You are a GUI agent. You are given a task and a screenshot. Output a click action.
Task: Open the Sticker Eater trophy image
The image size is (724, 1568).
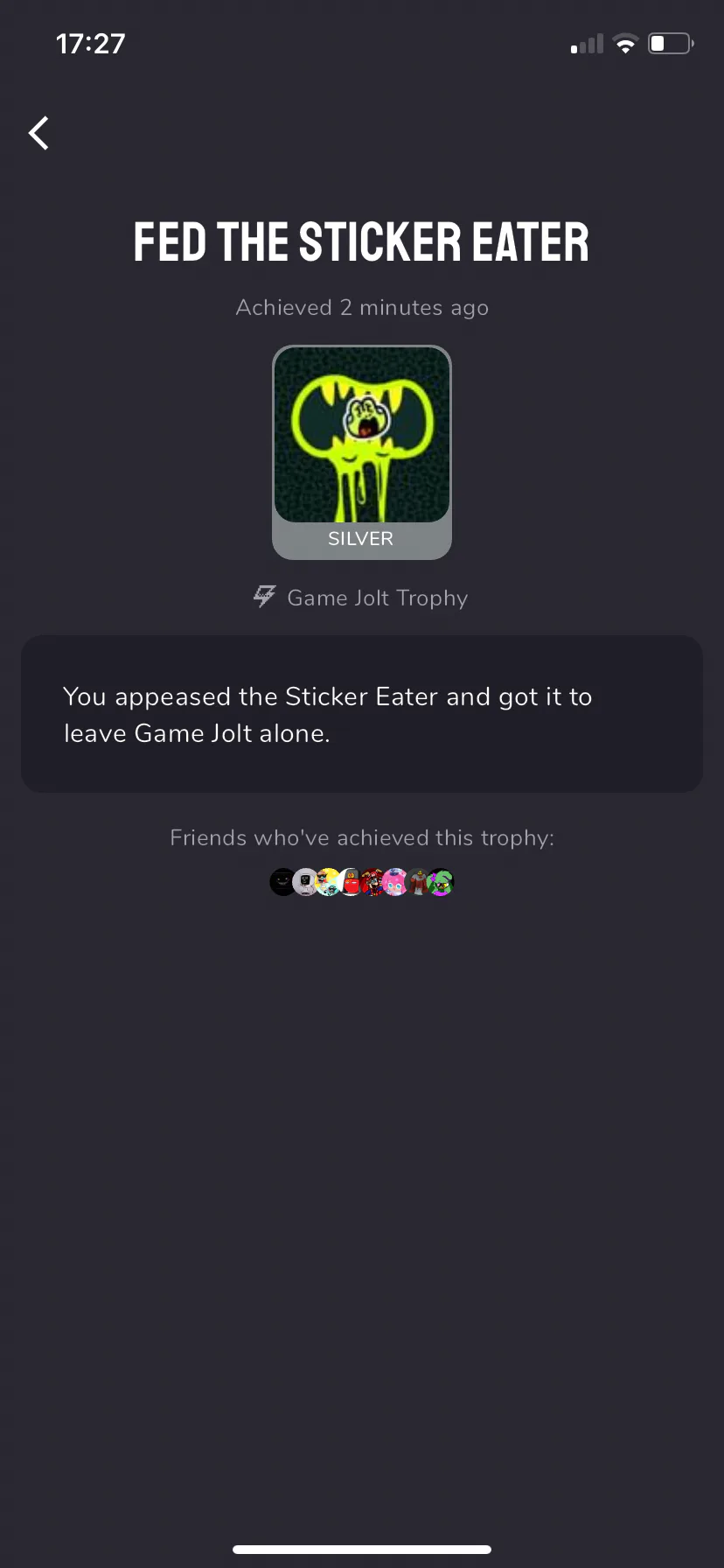362,435
